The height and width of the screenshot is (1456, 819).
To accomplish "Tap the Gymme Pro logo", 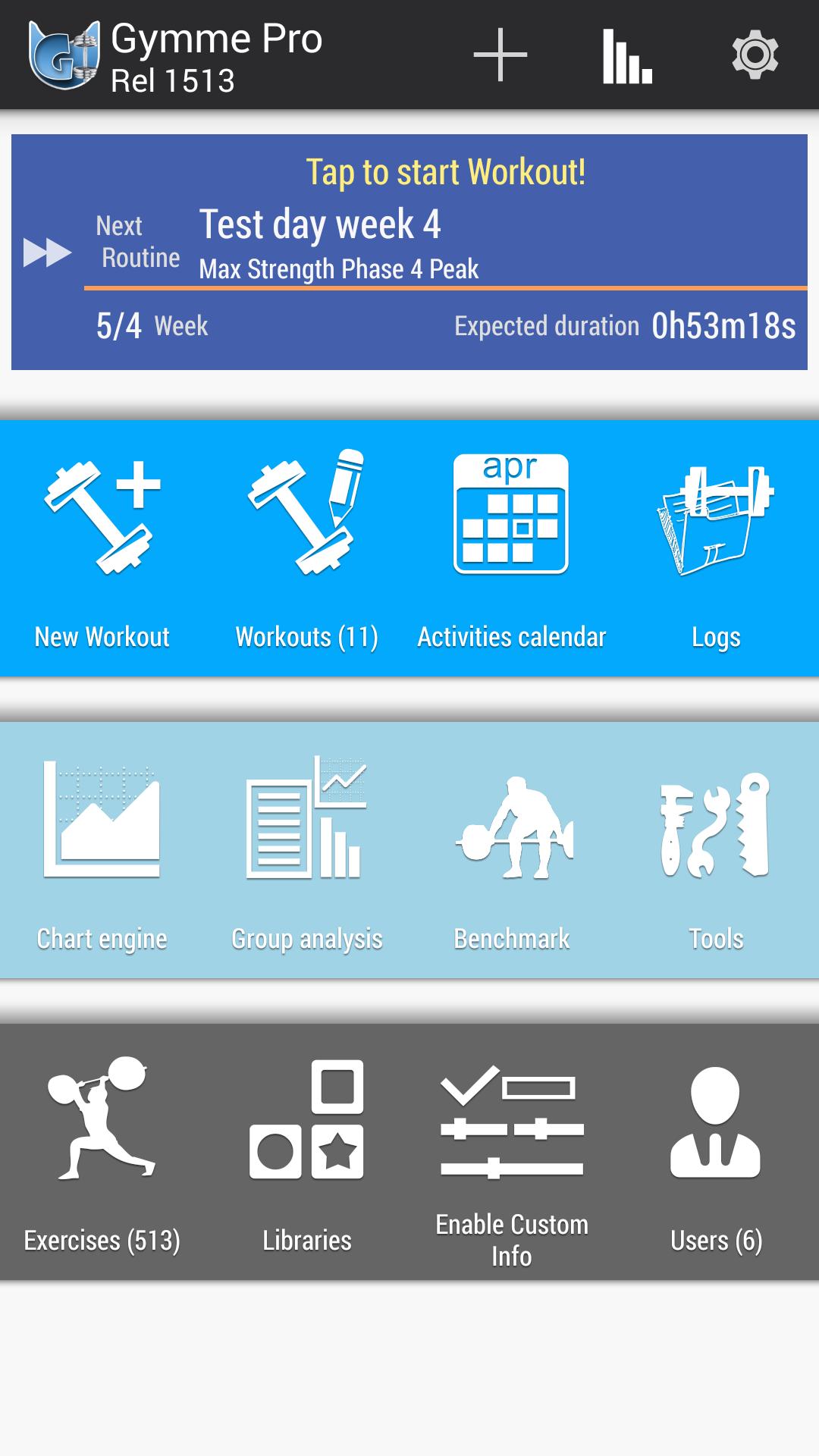I will pyautogui.click(x=64, y=53).
